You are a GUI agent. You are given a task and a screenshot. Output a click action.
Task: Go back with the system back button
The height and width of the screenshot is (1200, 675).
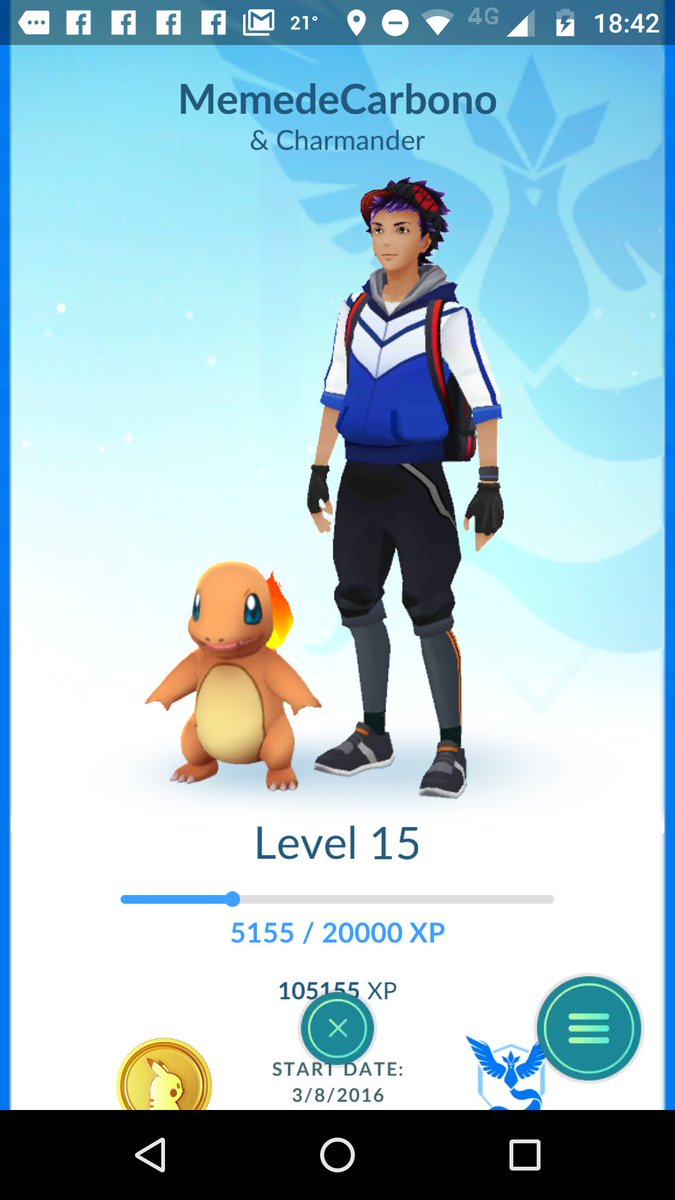(150, 1155)
